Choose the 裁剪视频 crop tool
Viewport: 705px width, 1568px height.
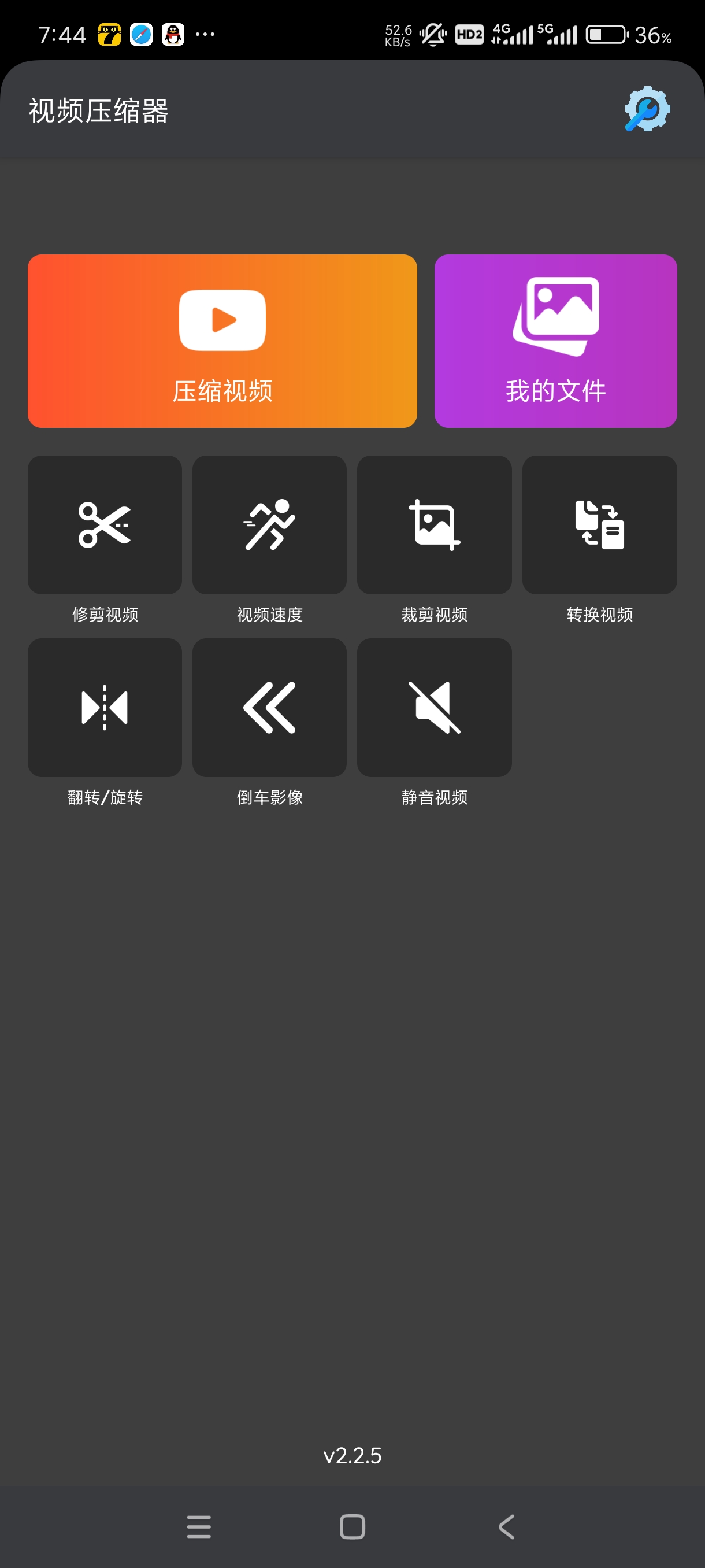click(x=435, y=525)
